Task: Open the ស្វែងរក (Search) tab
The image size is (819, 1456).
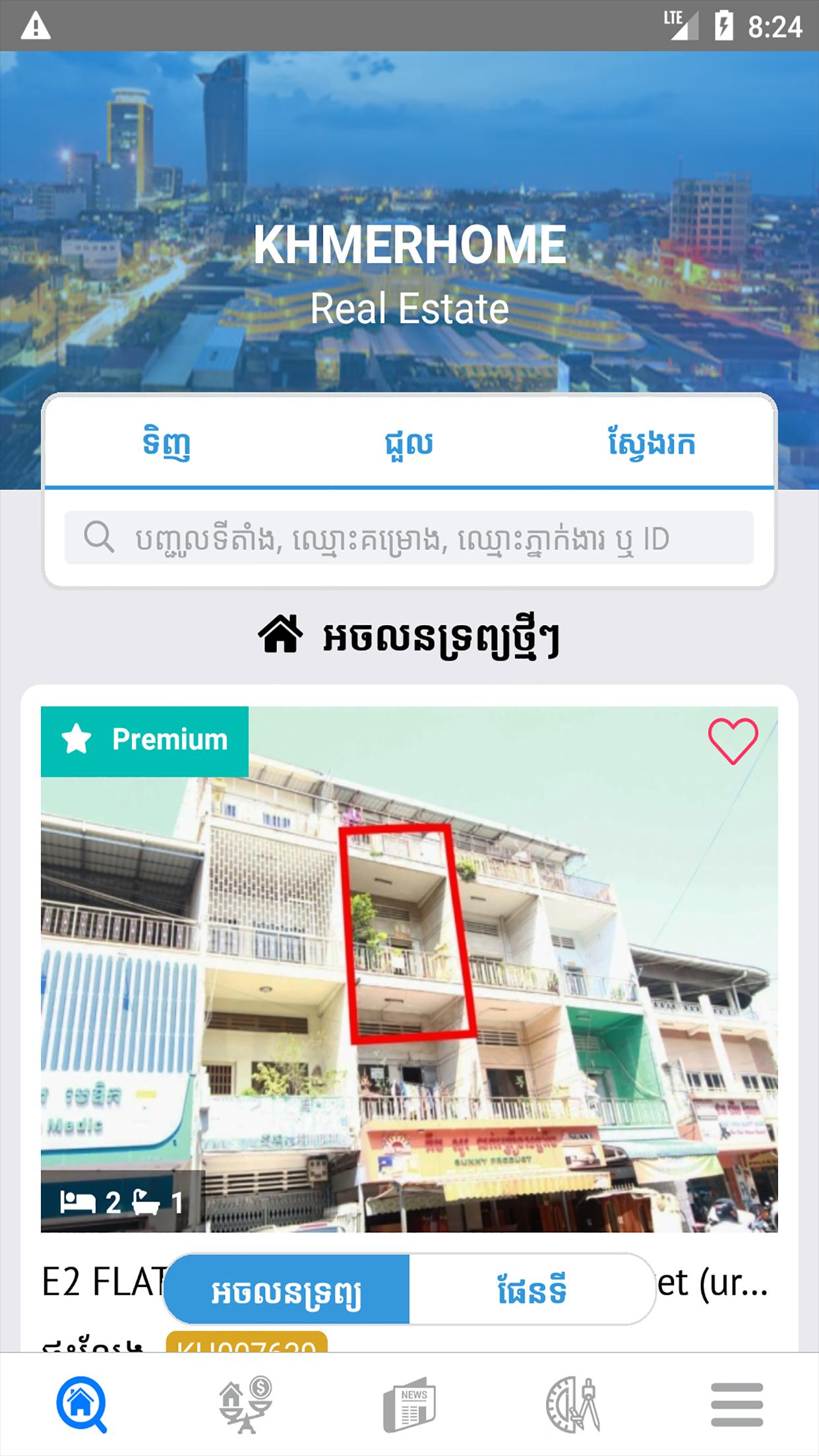Action: [x=652, y=442]
